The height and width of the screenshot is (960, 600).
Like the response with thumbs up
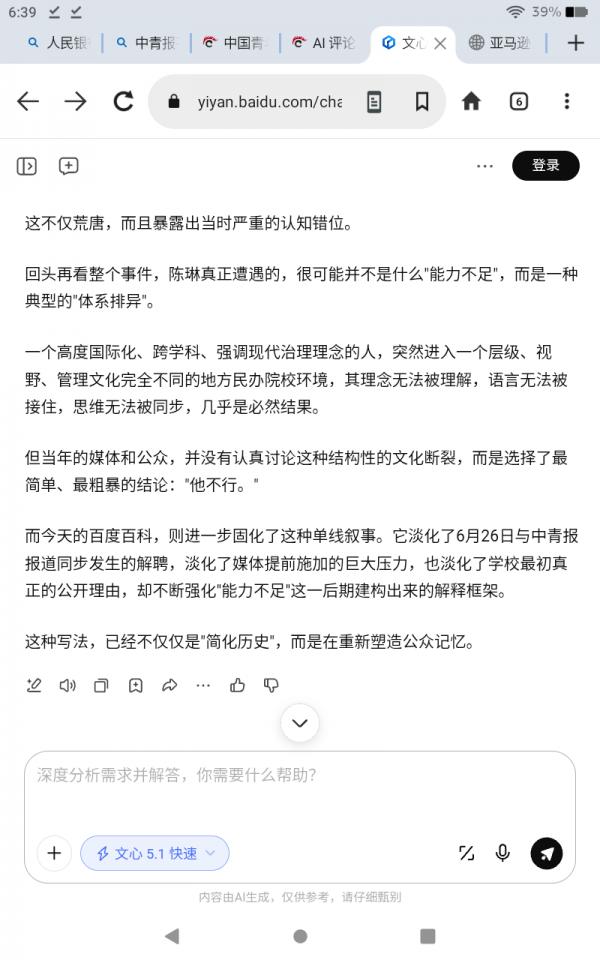[x=238, y=685]
